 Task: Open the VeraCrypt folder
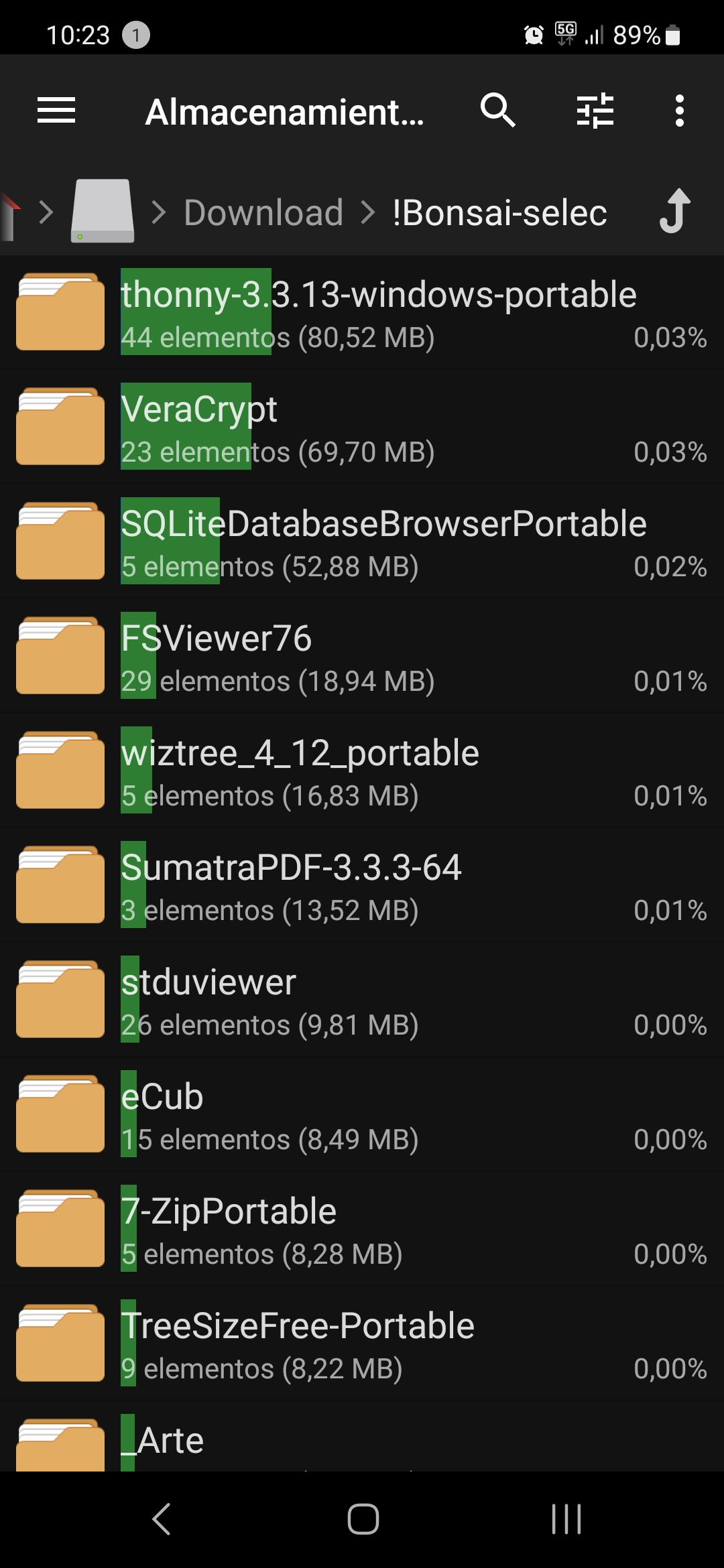pyautogui.click(x=362, y=427)
